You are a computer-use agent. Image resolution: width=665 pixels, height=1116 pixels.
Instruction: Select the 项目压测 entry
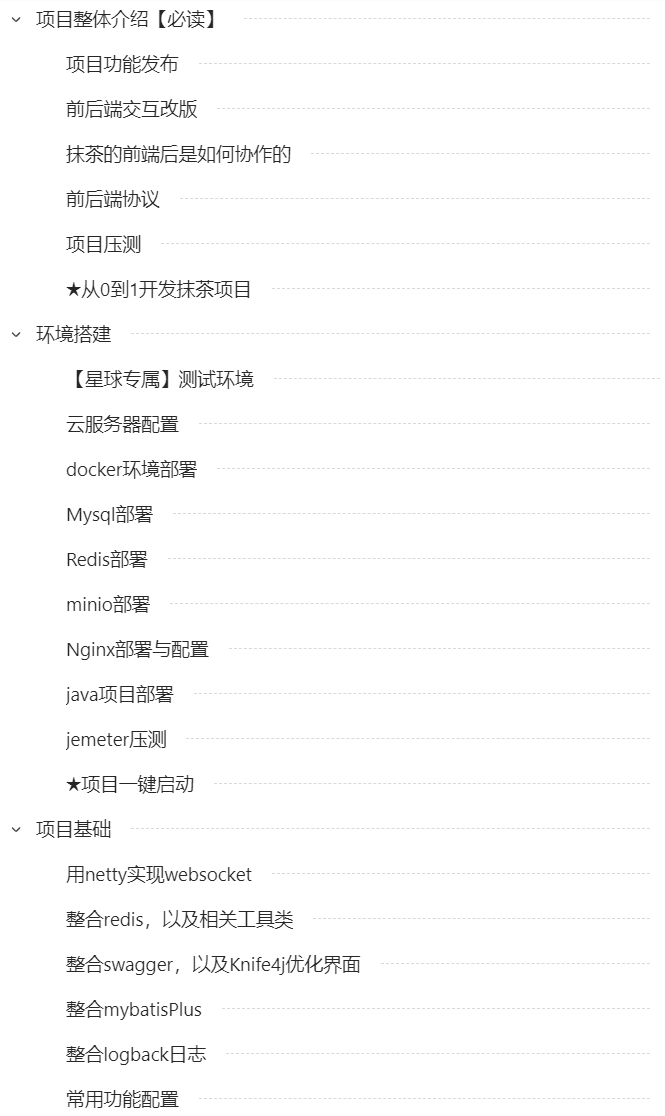point(103,244)
